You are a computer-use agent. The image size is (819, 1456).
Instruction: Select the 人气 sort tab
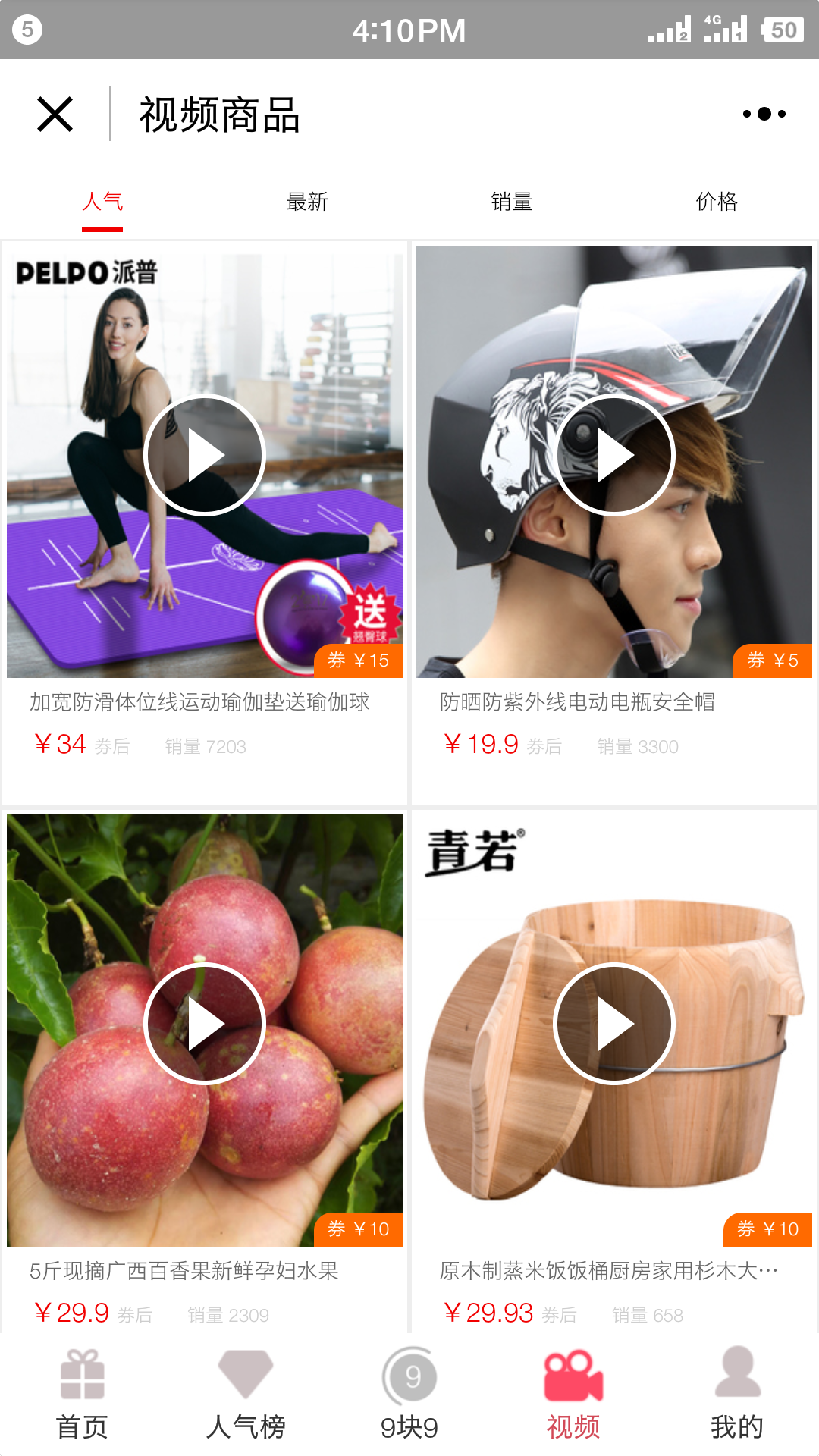(102, 202)
